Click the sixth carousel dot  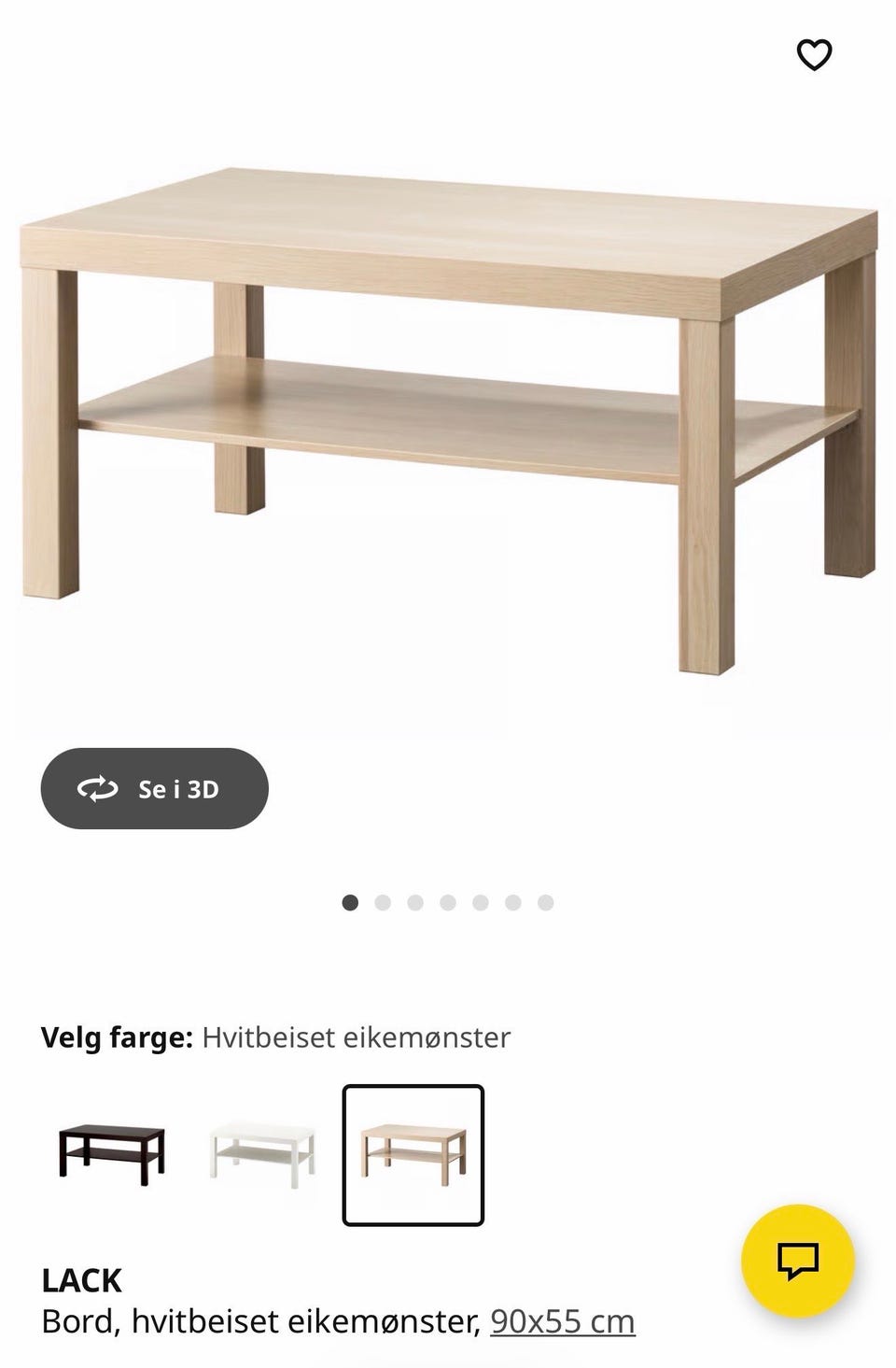(512, 902)
